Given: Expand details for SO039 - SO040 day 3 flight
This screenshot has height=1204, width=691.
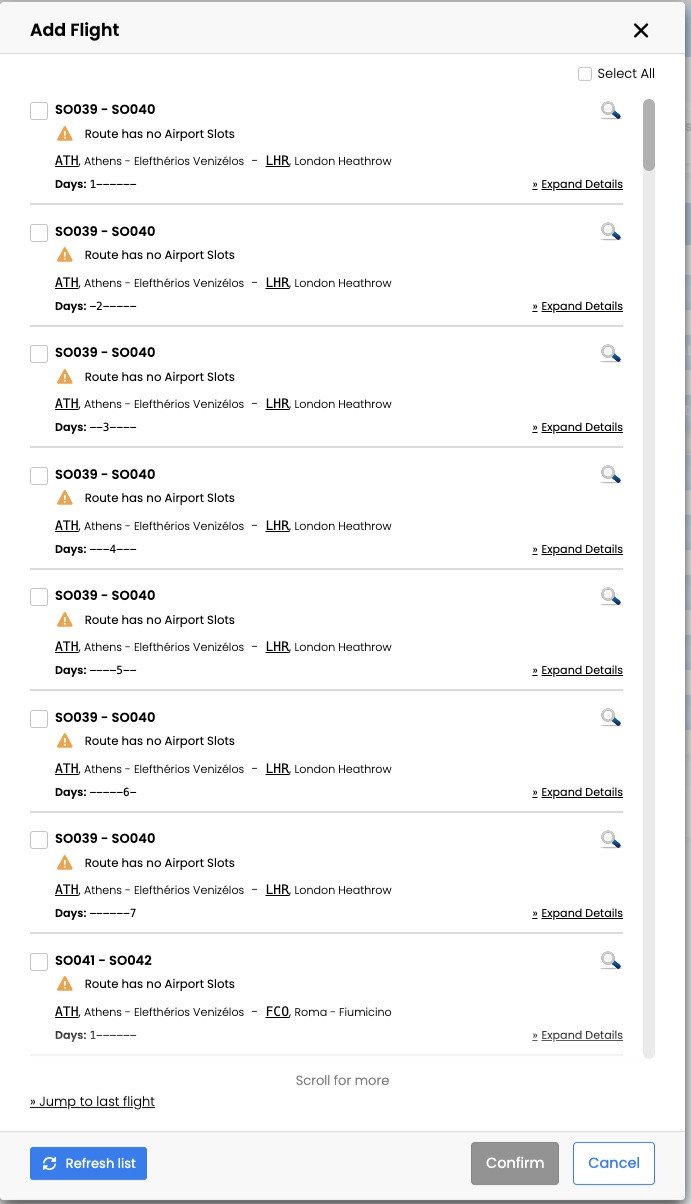Looking at the screenshot, I should 581,427.
